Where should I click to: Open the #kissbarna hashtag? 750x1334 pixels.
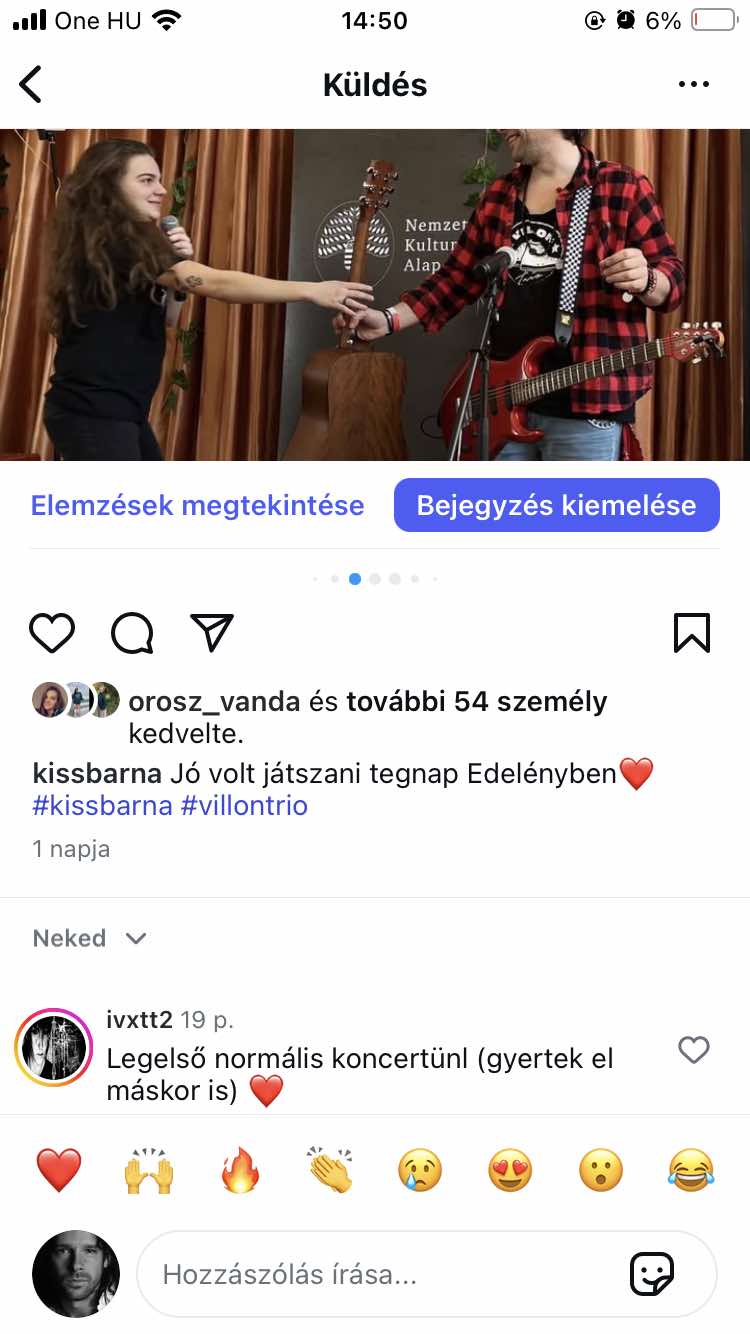click(x=102, y=806)
